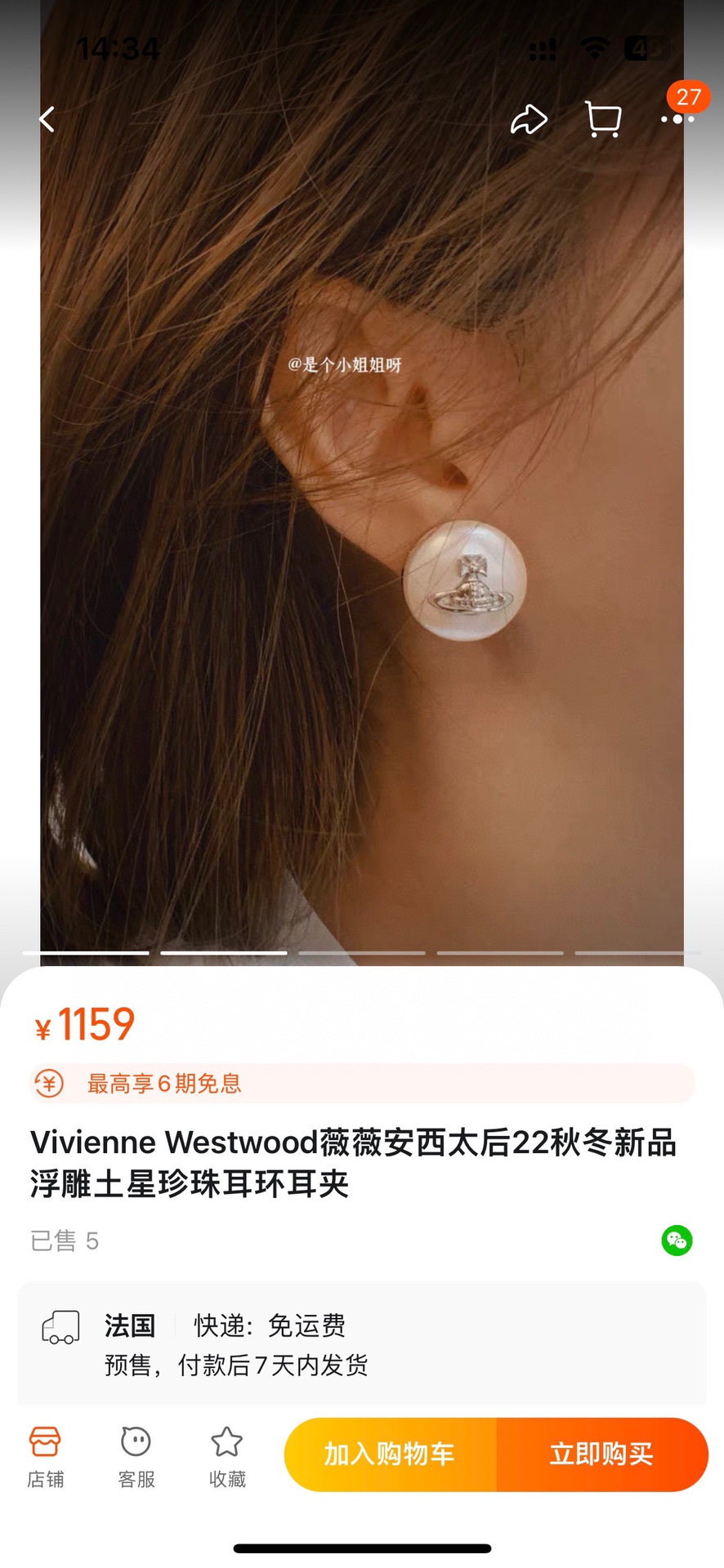This screenshot has width=724, height=1568.
Task: Add item to 收藏 favorites
Action: [x=227, y=1457]
